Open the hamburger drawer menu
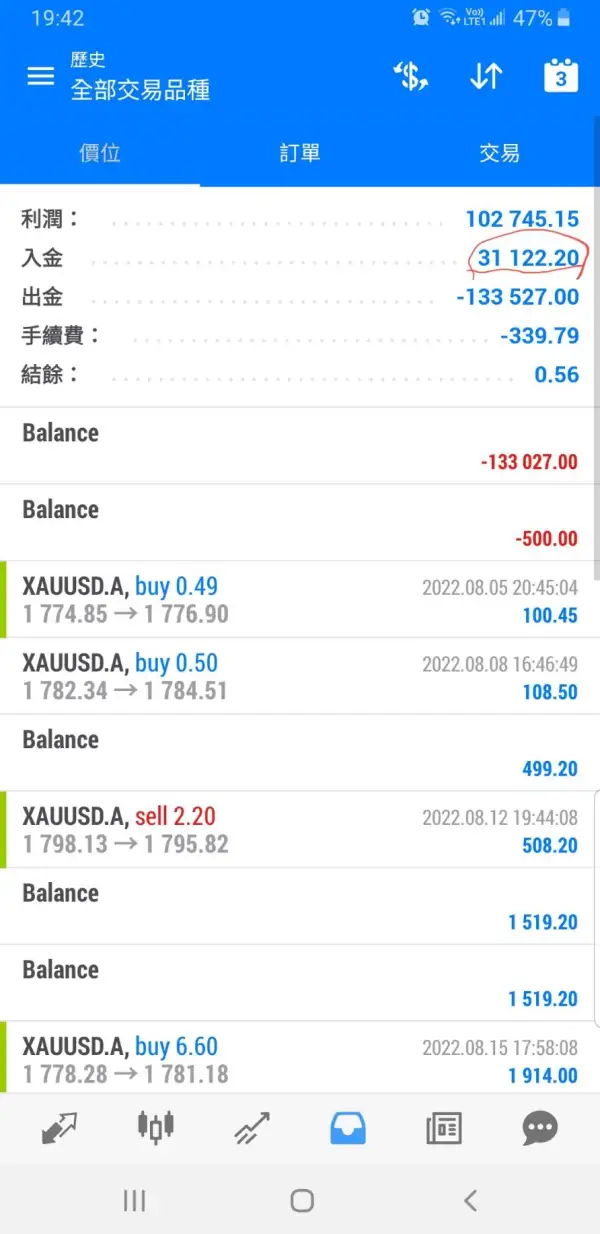 coord(40,77)
